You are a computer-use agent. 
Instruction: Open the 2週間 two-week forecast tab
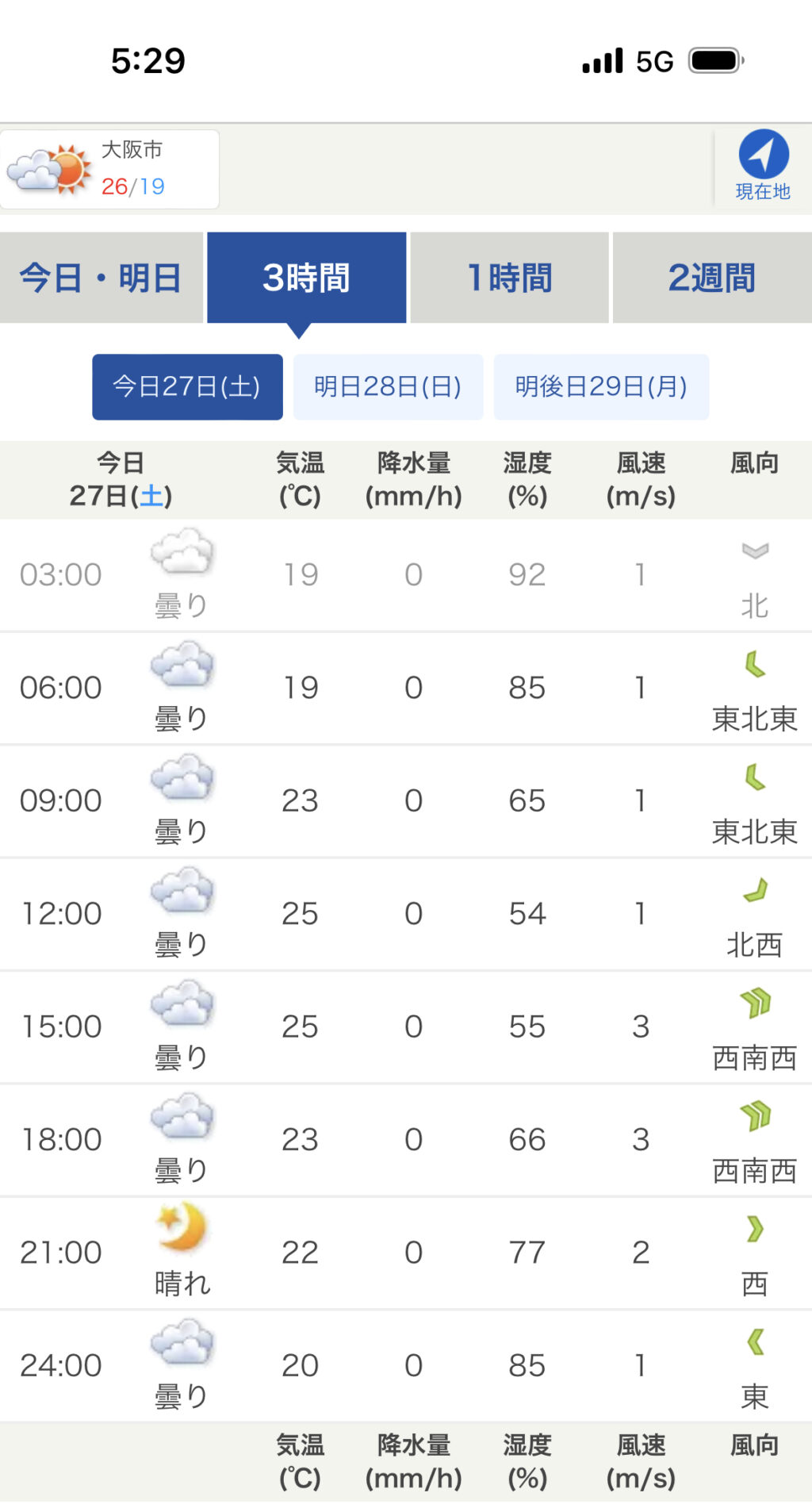point(712,278)
